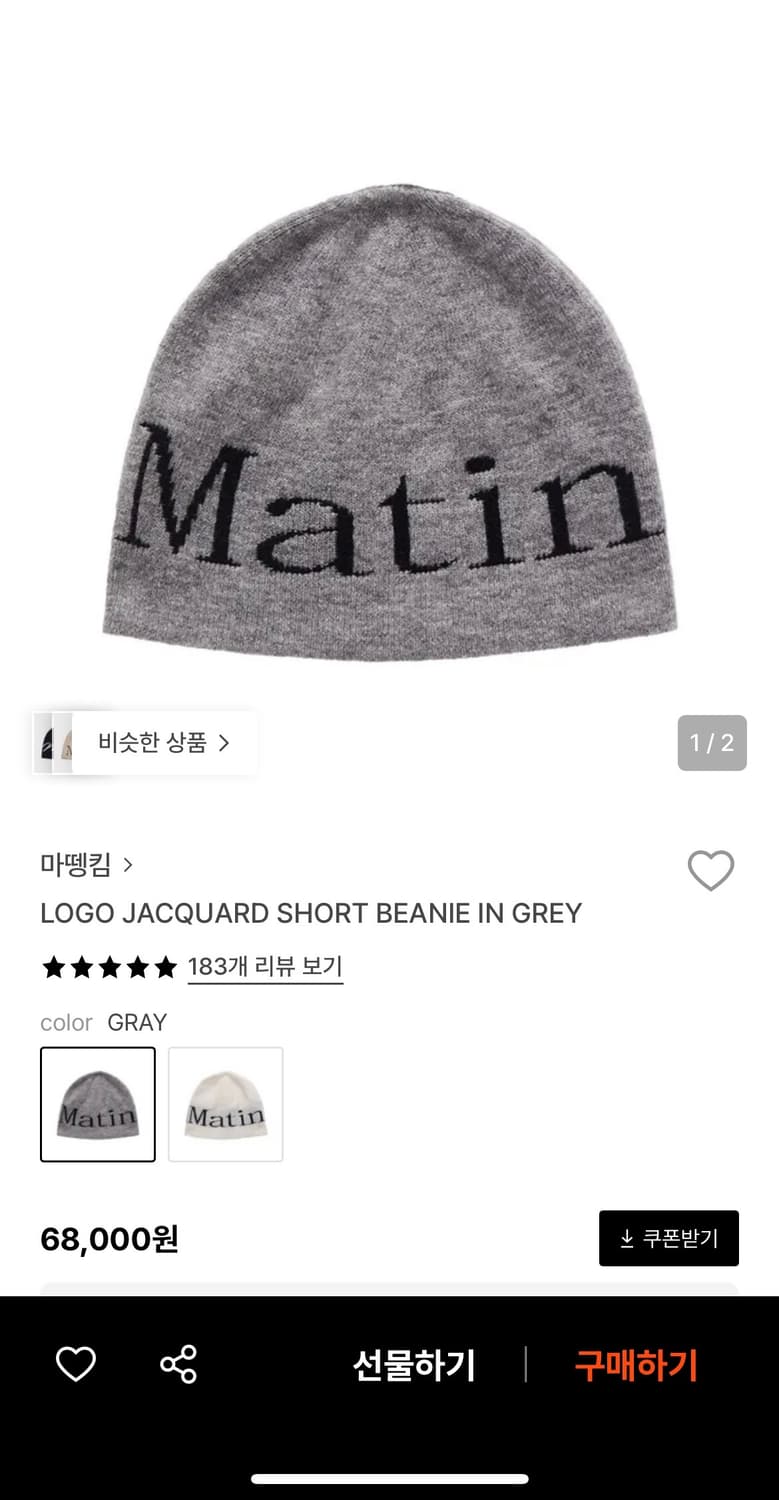Tap the heart icon beside the product title
The width and height of the screenshot is (779, 1500).
coord(711,871)
